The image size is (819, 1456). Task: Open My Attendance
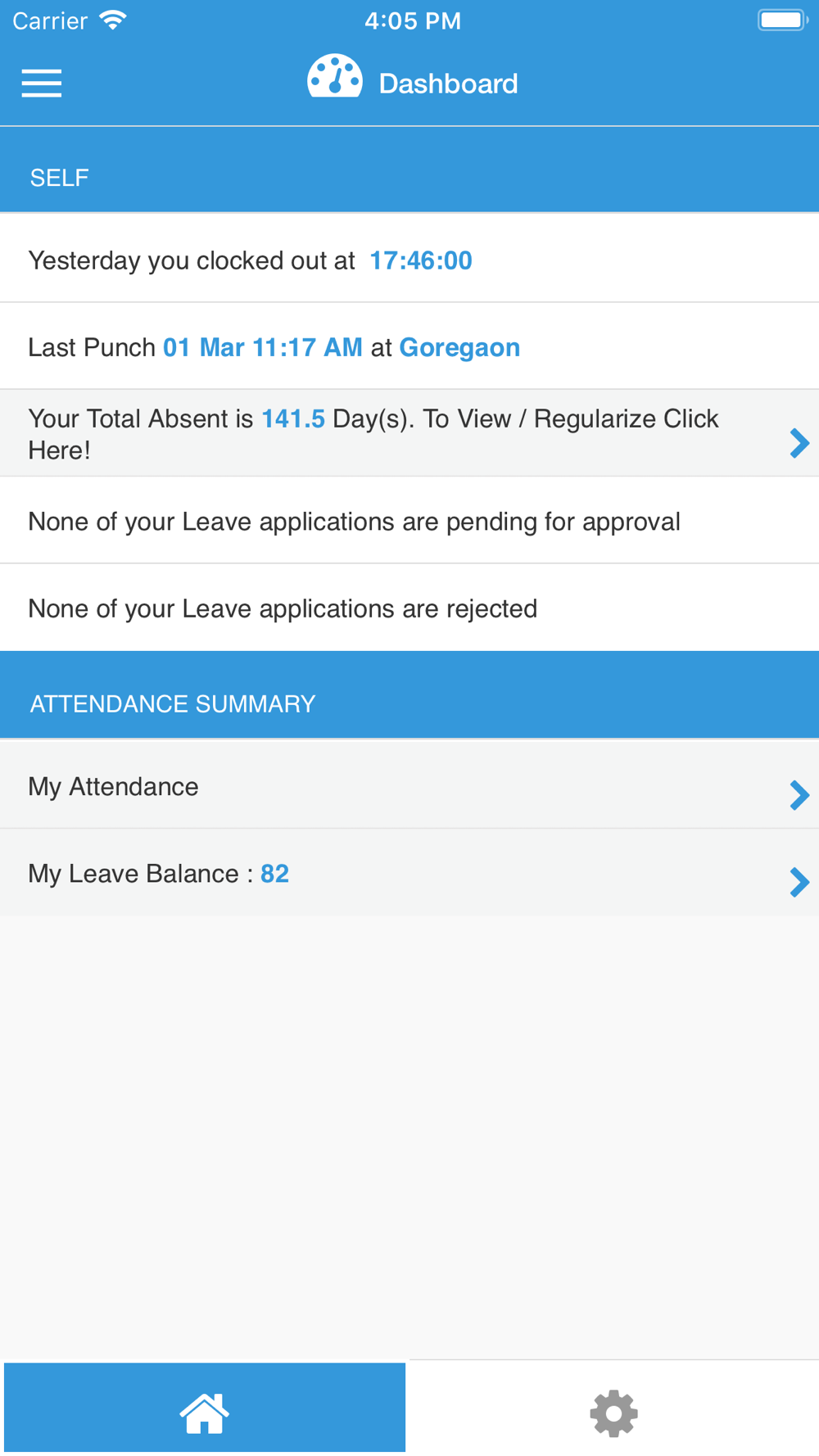click(x=409, y=785)
